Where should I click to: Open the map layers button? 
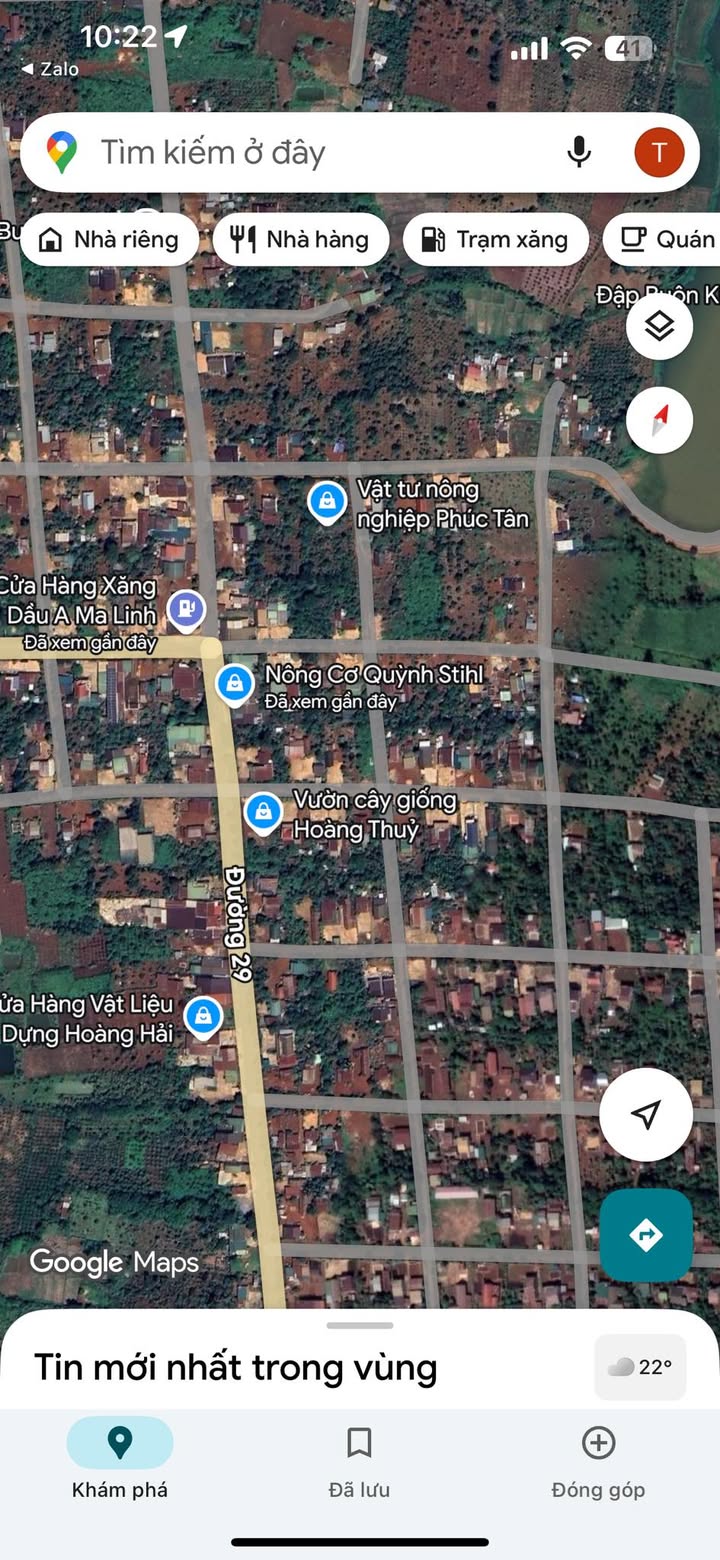pos(659,326)
